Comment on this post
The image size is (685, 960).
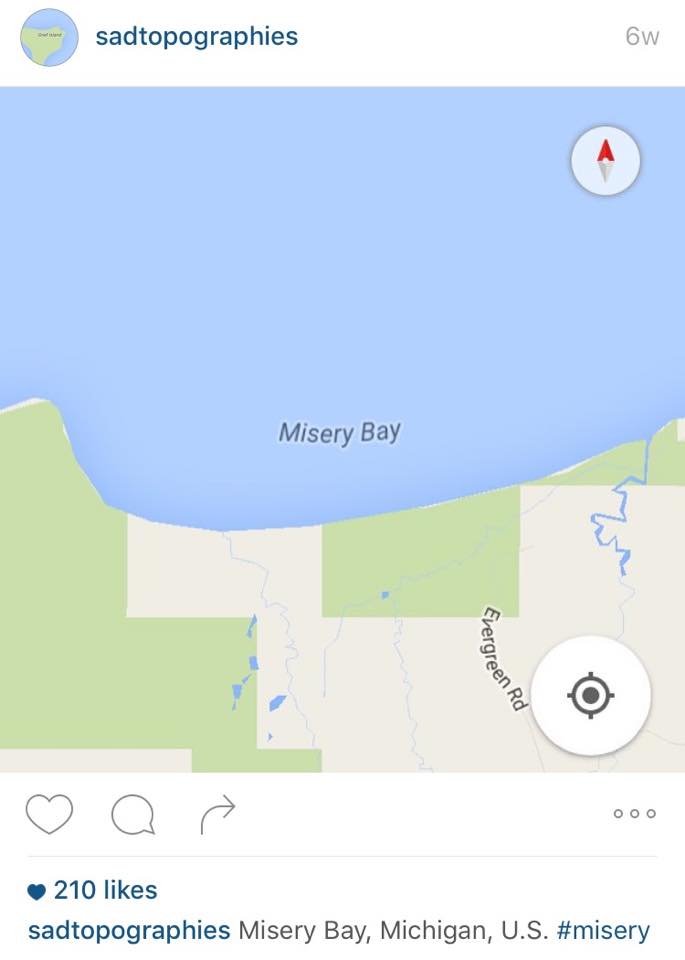[x=133, y=814]
